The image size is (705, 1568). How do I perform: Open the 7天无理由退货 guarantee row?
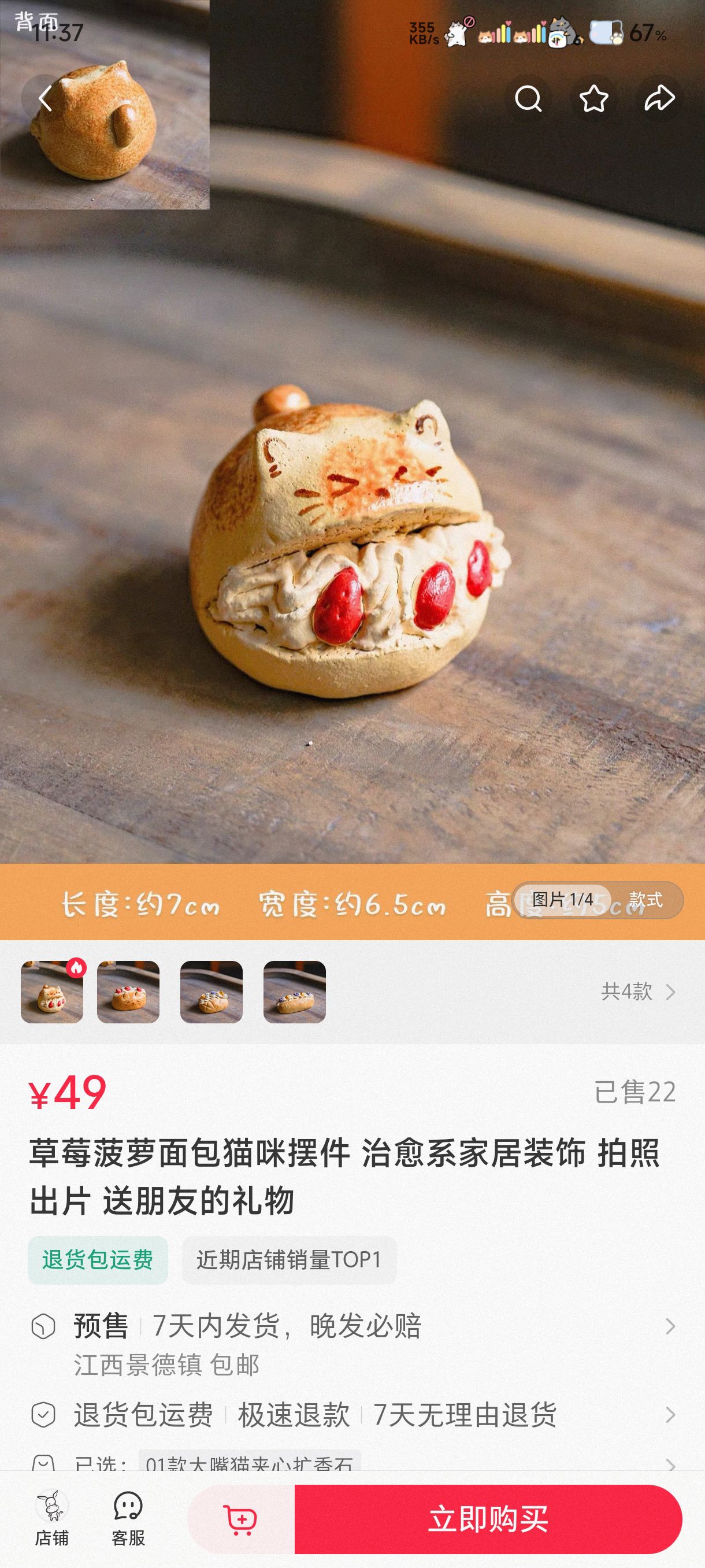tap(353, 1415)
